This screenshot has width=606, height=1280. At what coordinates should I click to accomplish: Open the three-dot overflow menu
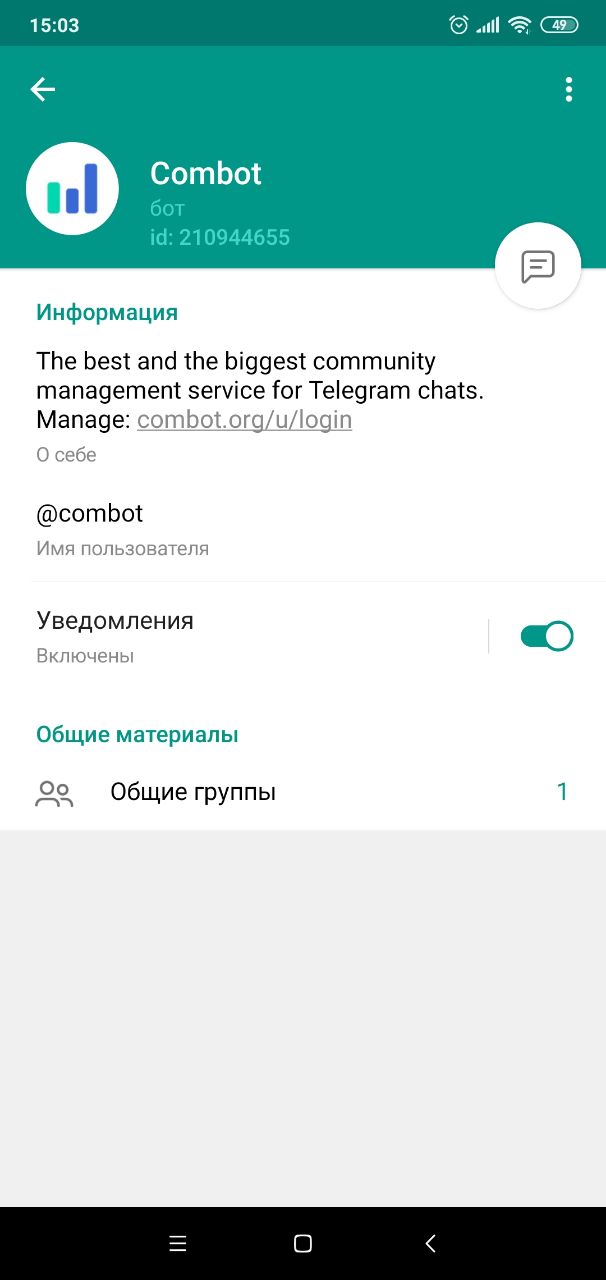(x=568, y=90)
